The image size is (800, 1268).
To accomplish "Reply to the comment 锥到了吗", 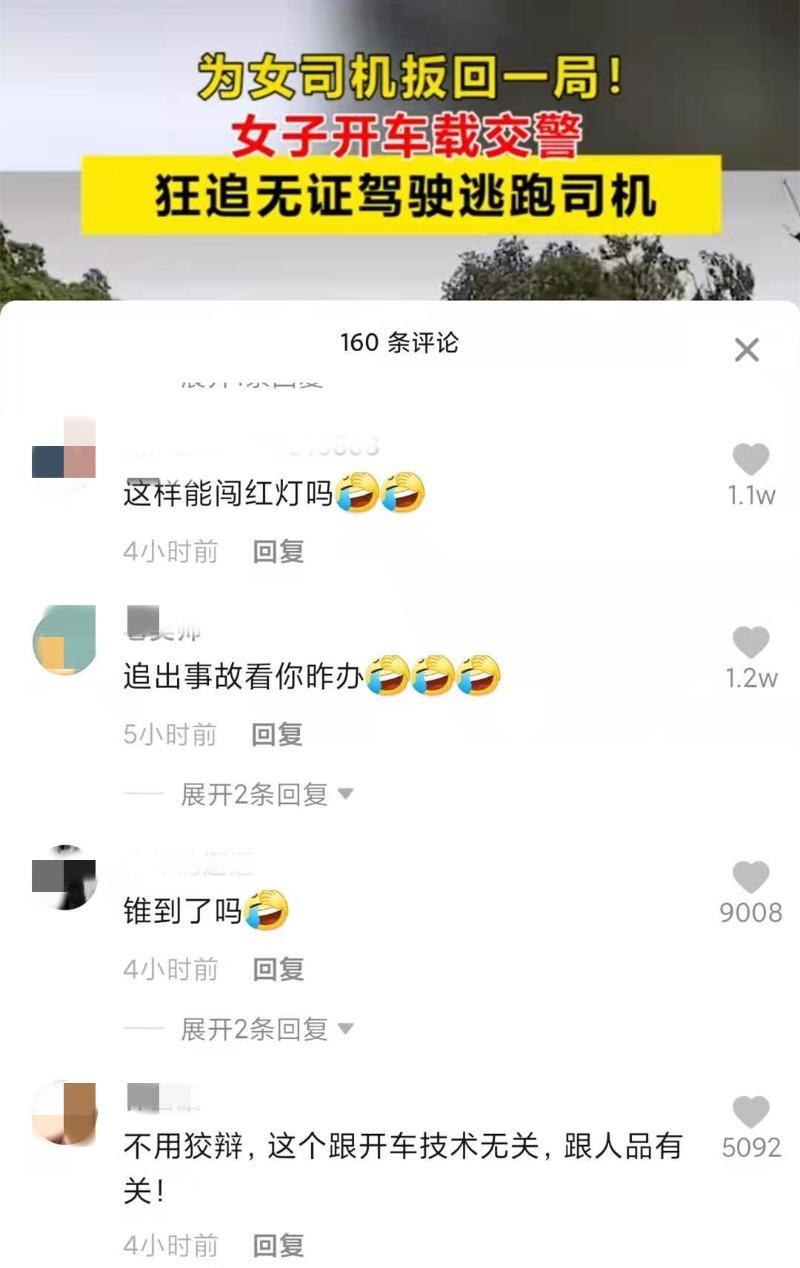I will (278, 969).
